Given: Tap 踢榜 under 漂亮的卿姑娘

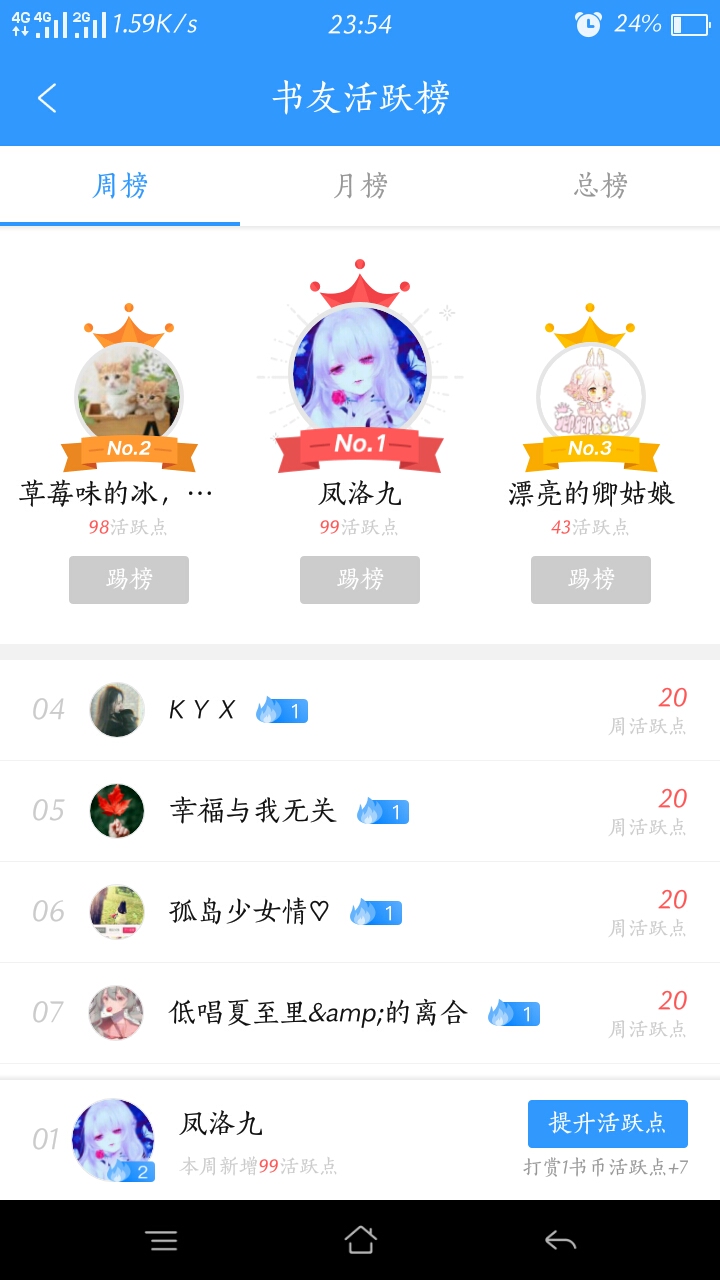Looking at the screenshot, I should click(591, 580).
